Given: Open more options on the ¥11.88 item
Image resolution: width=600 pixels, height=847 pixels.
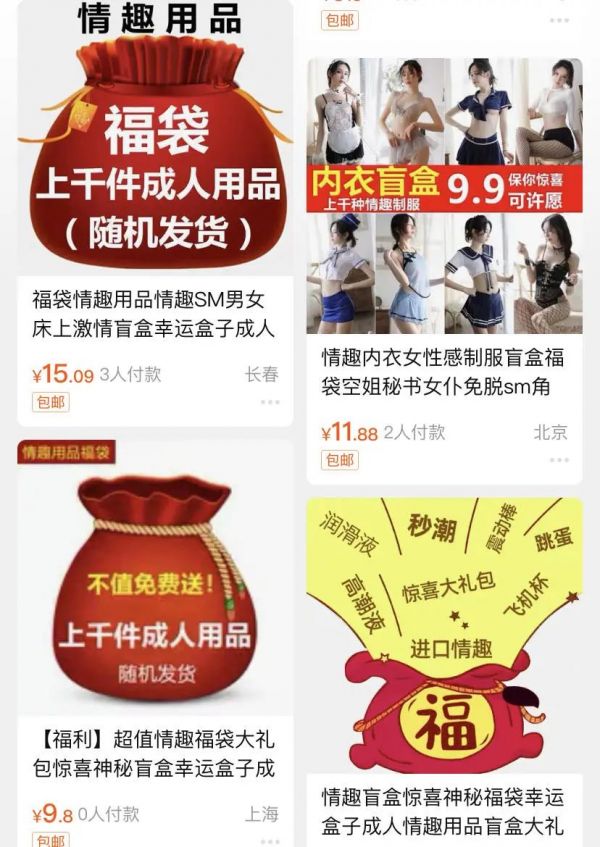Looking at the screenshot, I should pyautogui.click(x=559, y=460).
